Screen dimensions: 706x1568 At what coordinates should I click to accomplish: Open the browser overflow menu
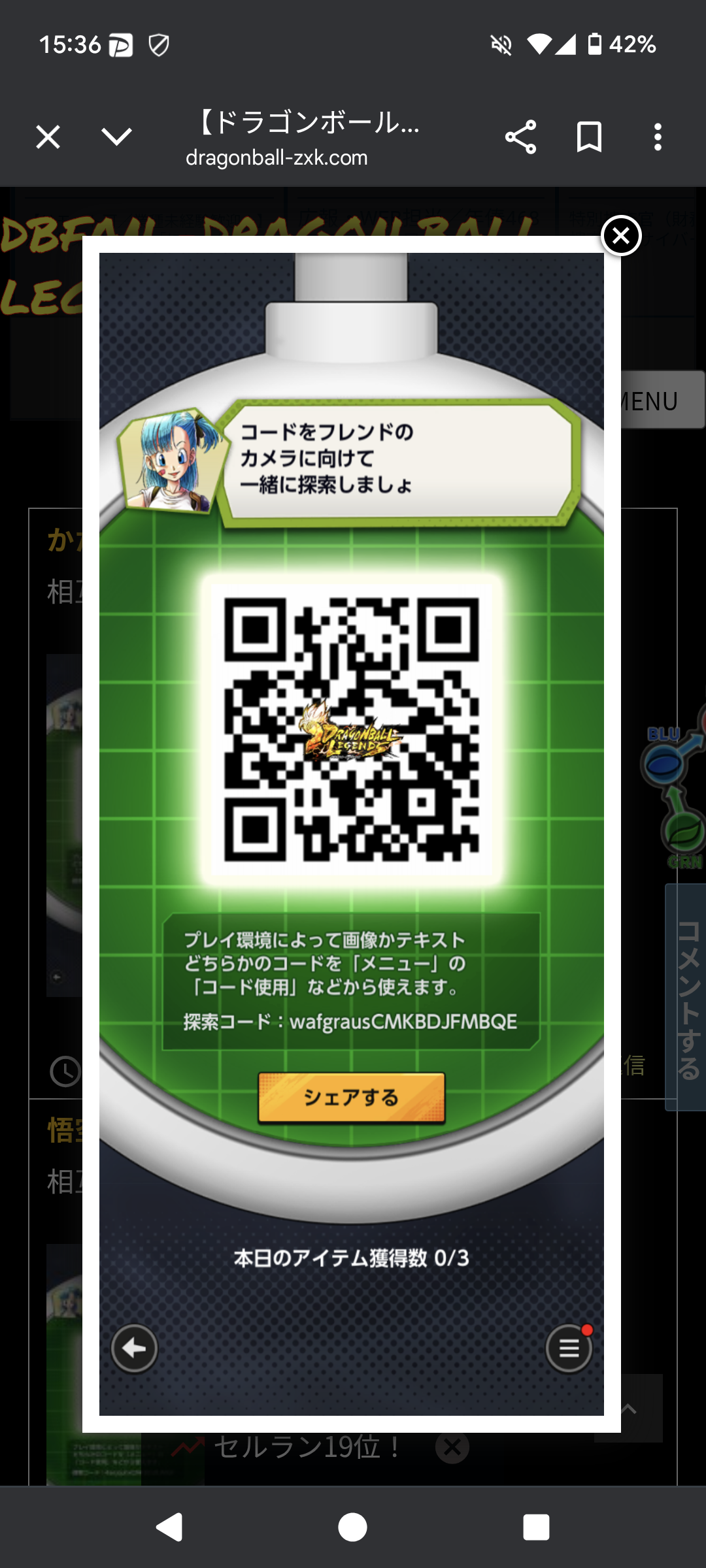point(658,137)
